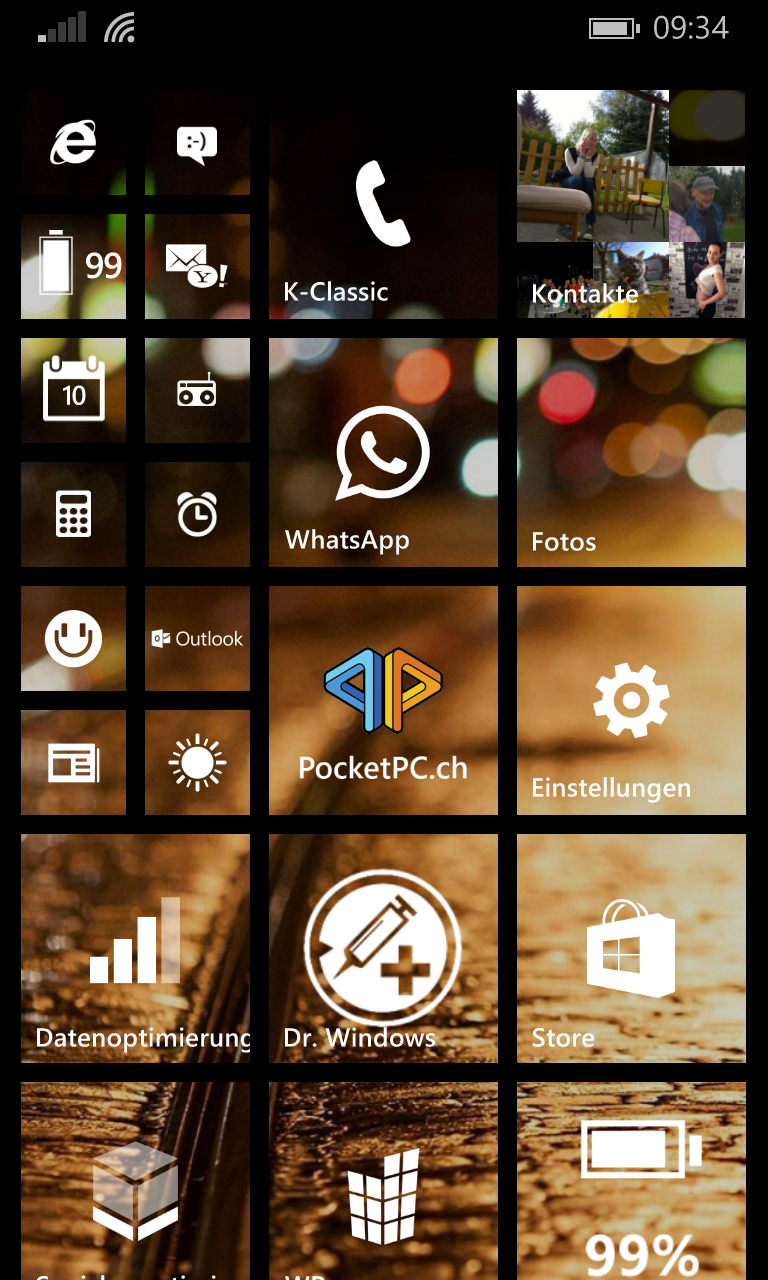The width and height of the screenshot is (768, 1280).
Task: Open the Yahoo Mail tile
Action: 197,266
